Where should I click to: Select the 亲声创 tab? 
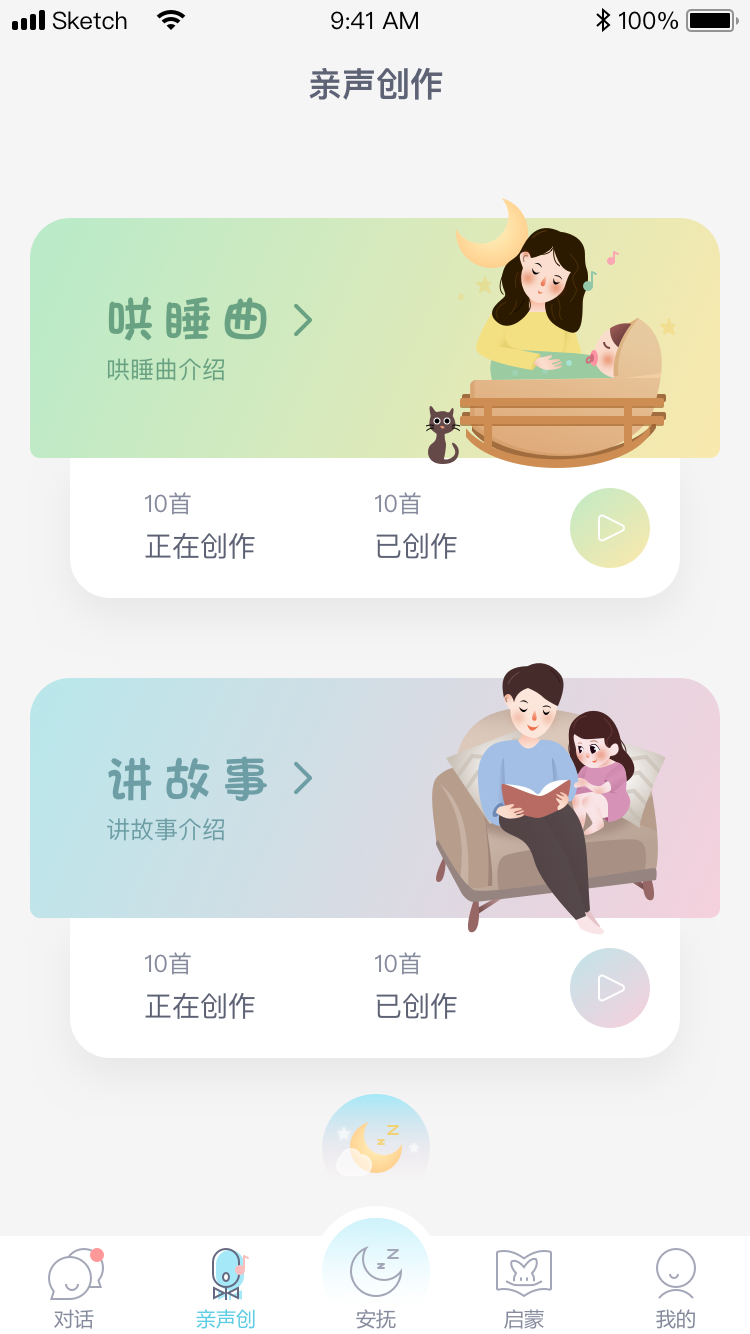(x=226, y=1288)
